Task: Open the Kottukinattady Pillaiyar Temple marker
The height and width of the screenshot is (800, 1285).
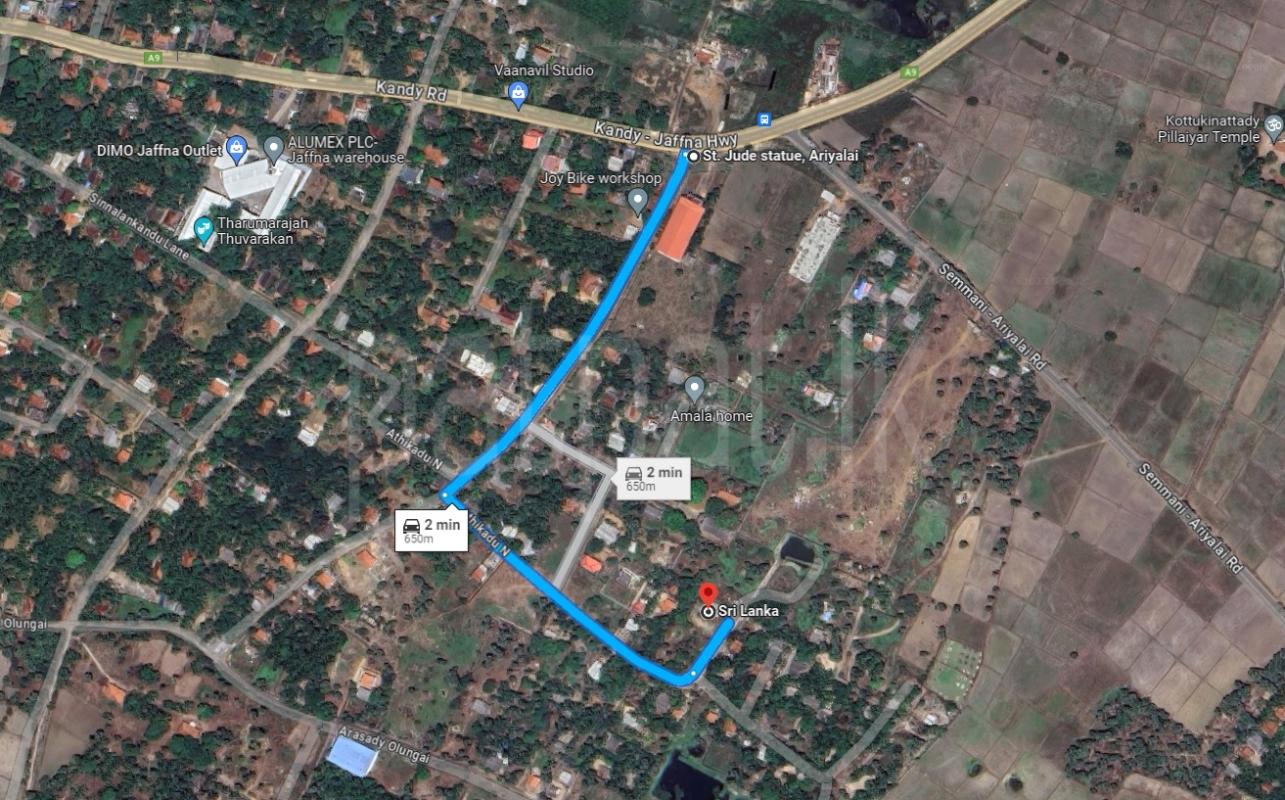Action: 1273,127
